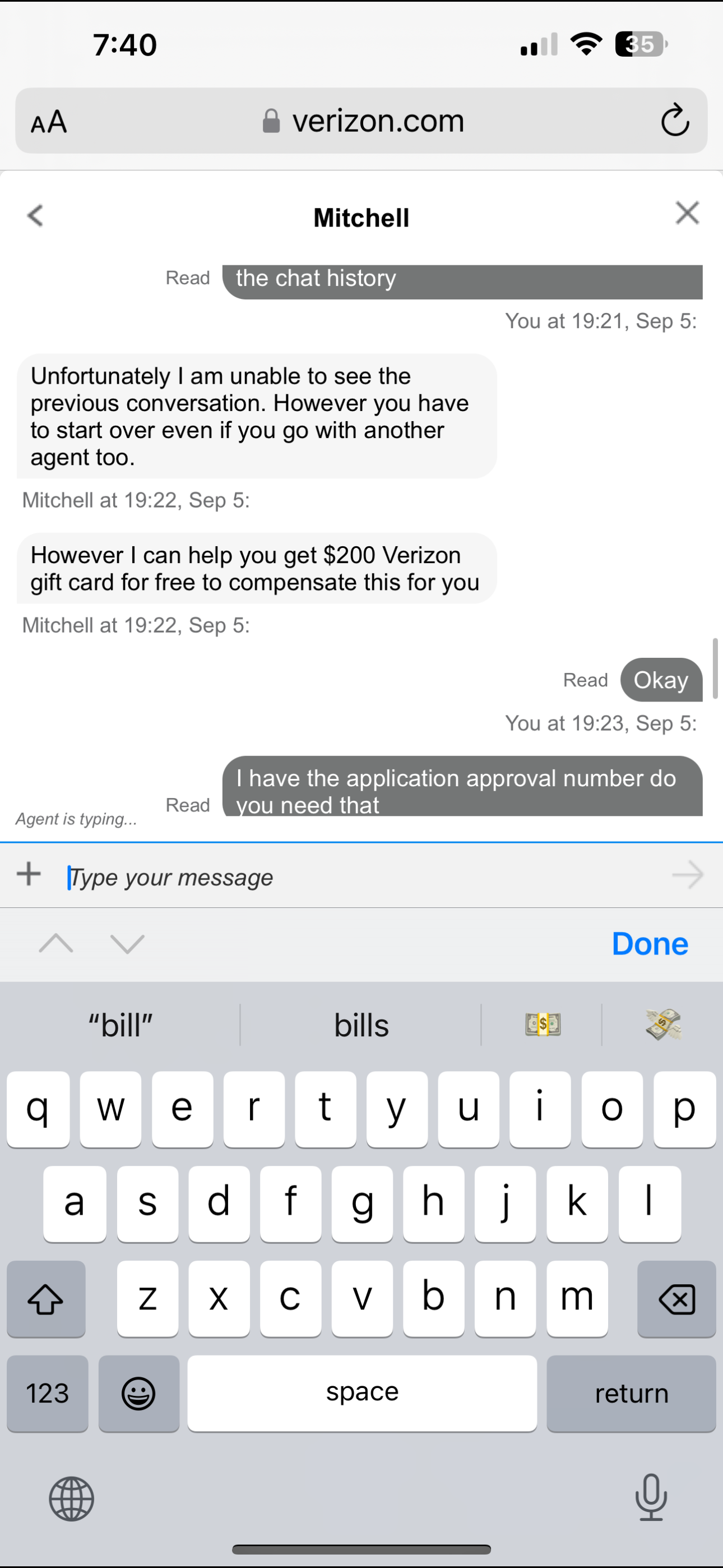
Task: Open the AA text size menu
Action: pyautogui.click(x=49, y=122)
